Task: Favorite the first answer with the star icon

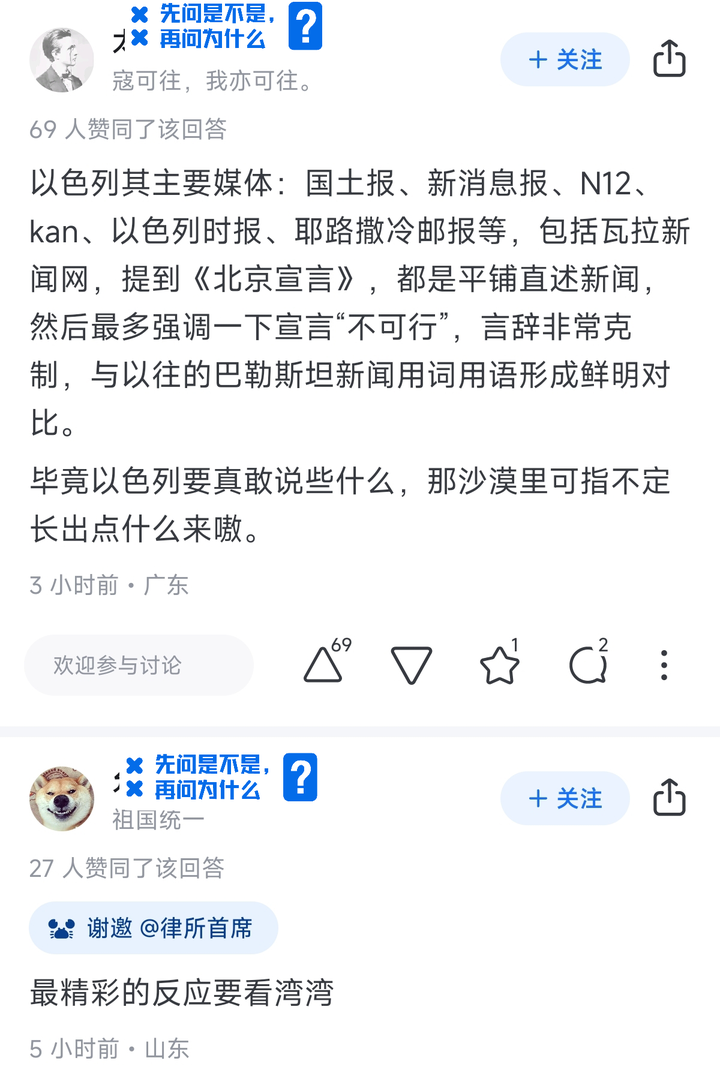Action: [x=499, y=665]
